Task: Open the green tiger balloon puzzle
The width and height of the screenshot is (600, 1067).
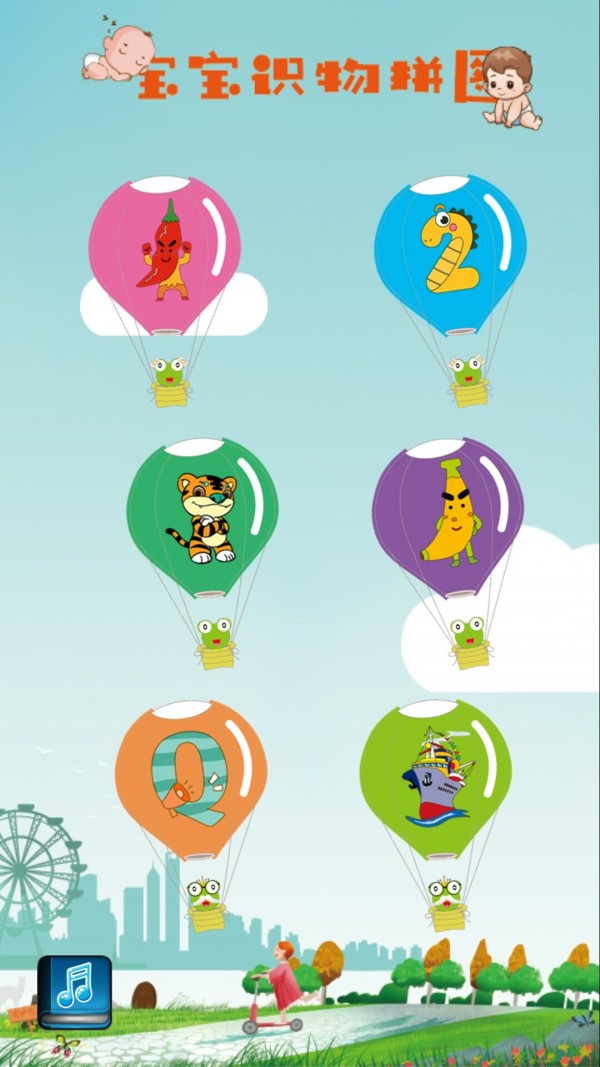Action: [203, 516]
